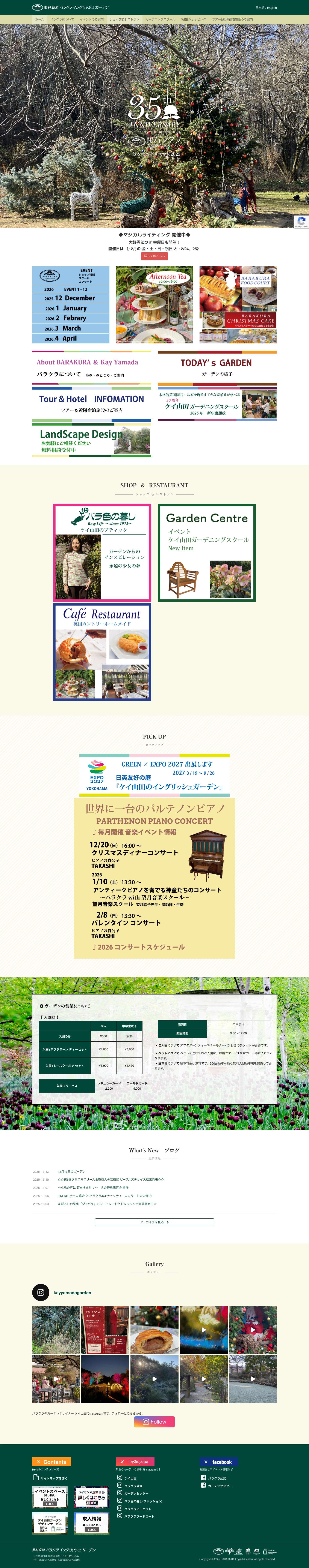The height and width of the screenshot is (1568, 309).
Task: Follow kayyamadagarden on Instagram
Action: click(x=154, y=1422)
